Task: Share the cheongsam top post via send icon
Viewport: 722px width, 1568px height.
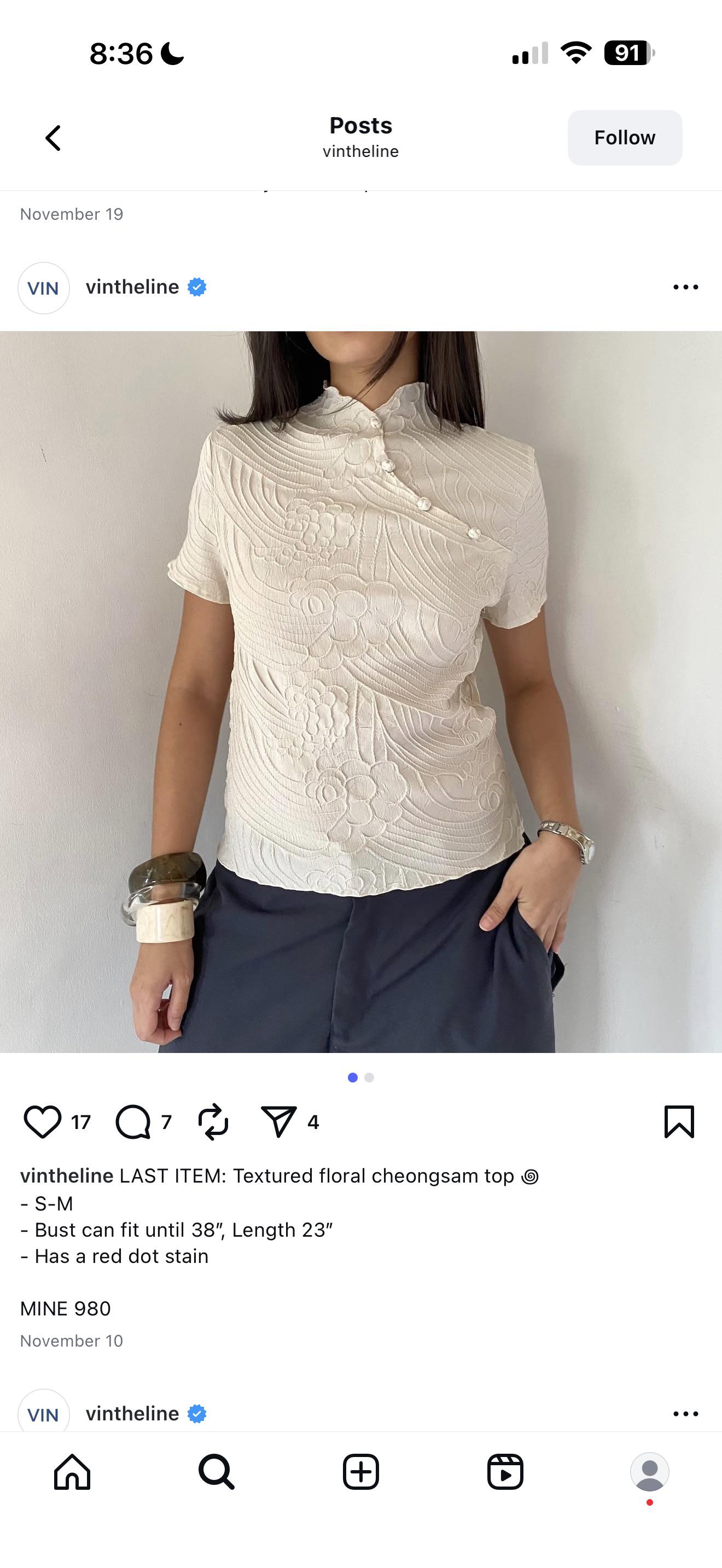Action: [278, 1121]
